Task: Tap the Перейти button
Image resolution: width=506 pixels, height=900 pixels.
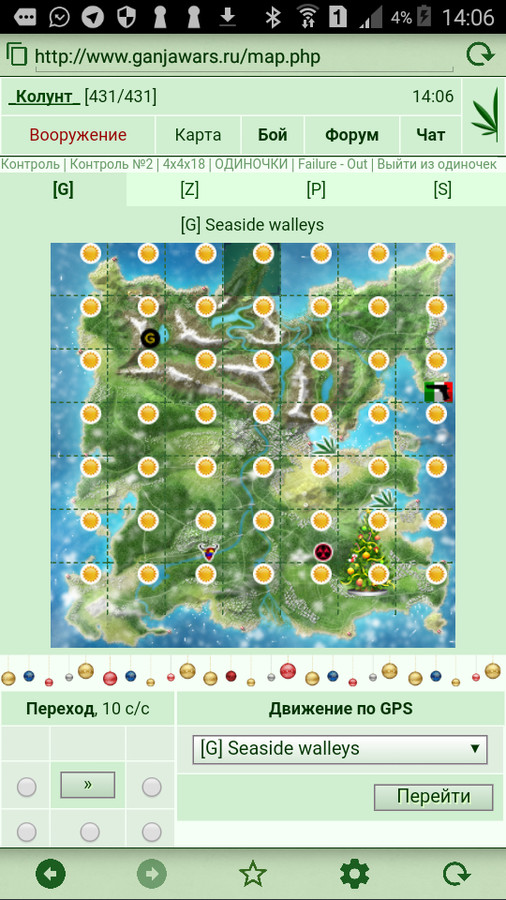Action: click(x=433, y=797)
